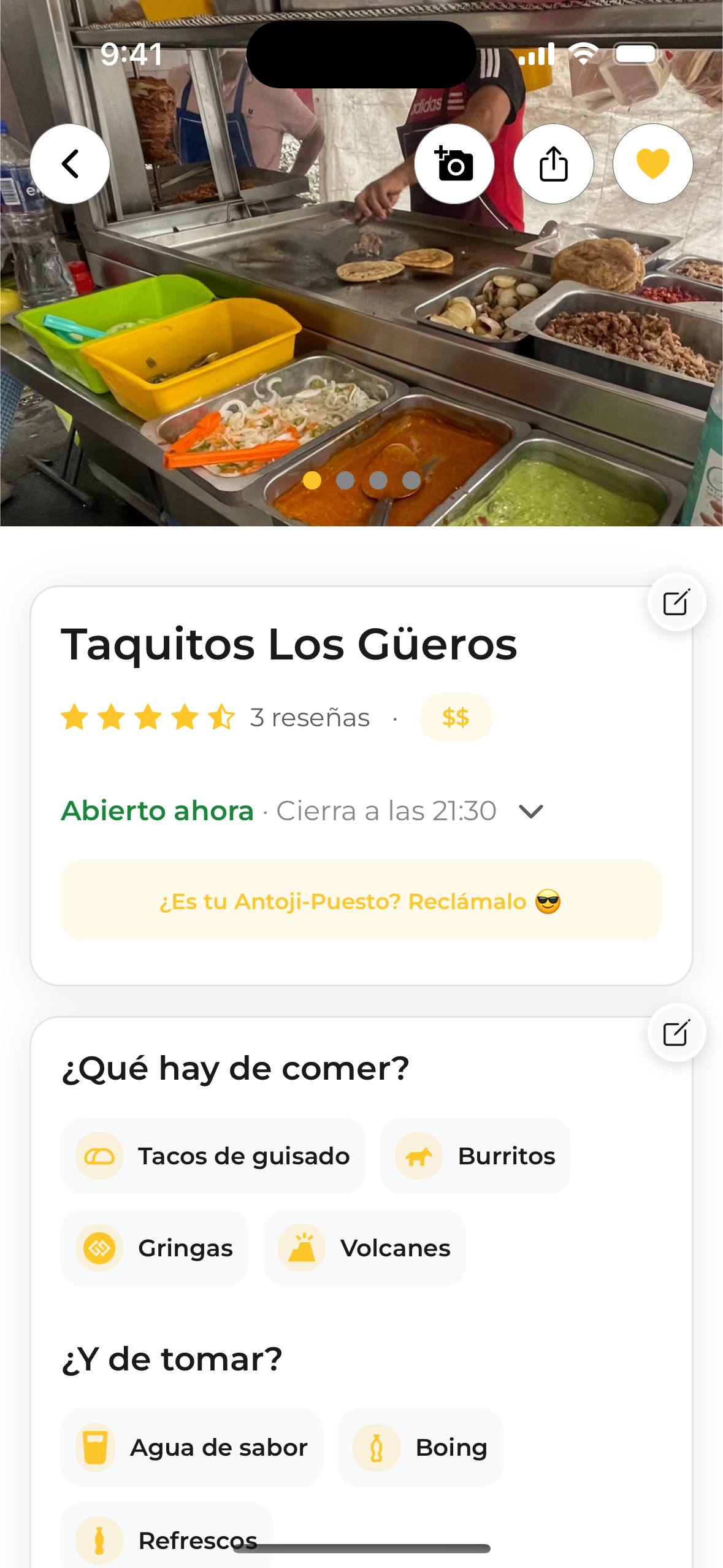Tap the $$ price indicator badge
723x1568 pixels.
tap(456, 717)
